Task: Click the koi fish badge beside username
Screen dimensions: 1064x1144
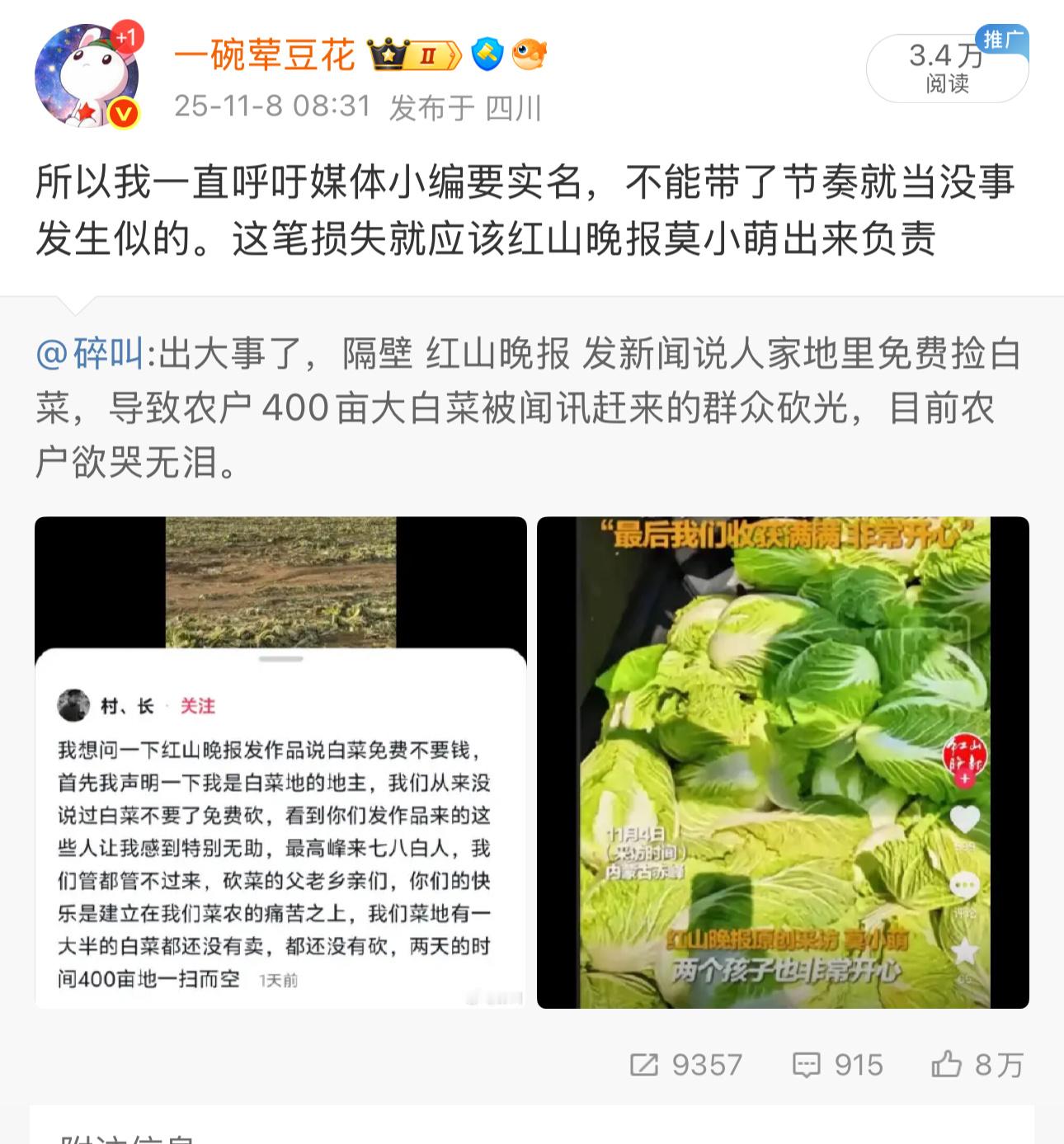Action: 530,56
